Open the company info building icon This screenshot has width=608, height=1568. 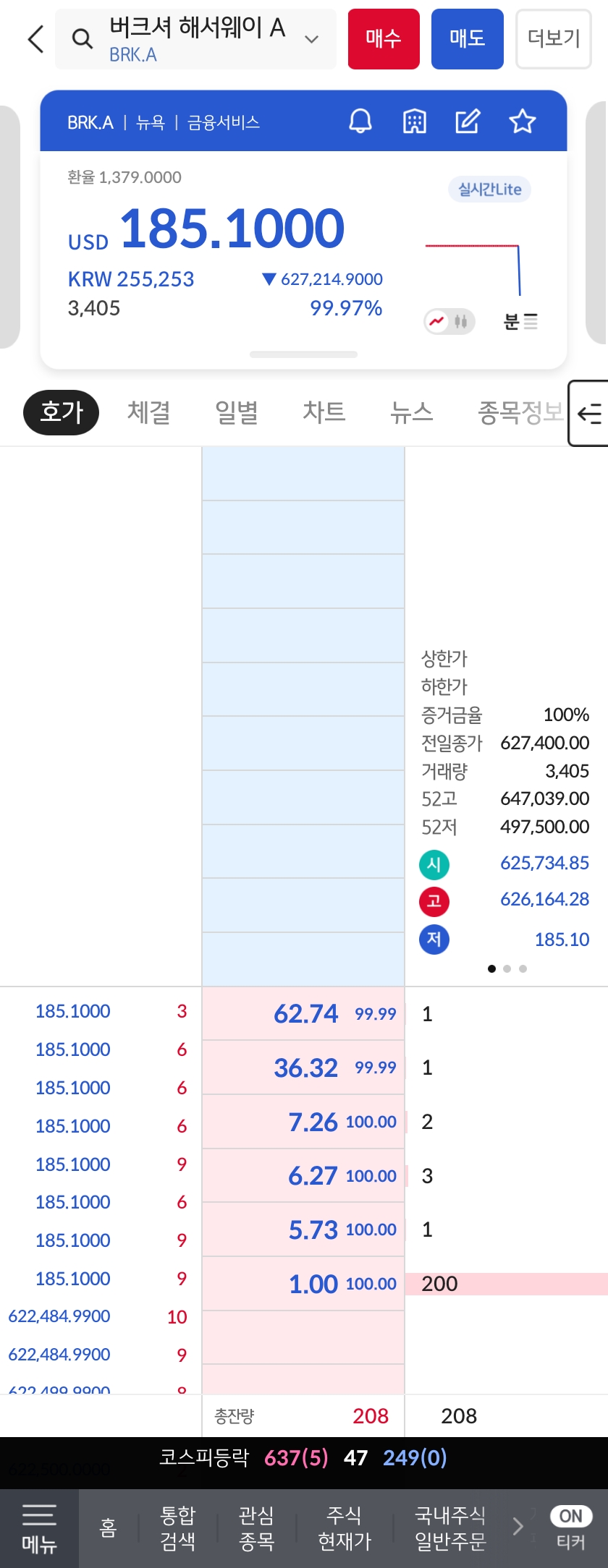(413, 122)
